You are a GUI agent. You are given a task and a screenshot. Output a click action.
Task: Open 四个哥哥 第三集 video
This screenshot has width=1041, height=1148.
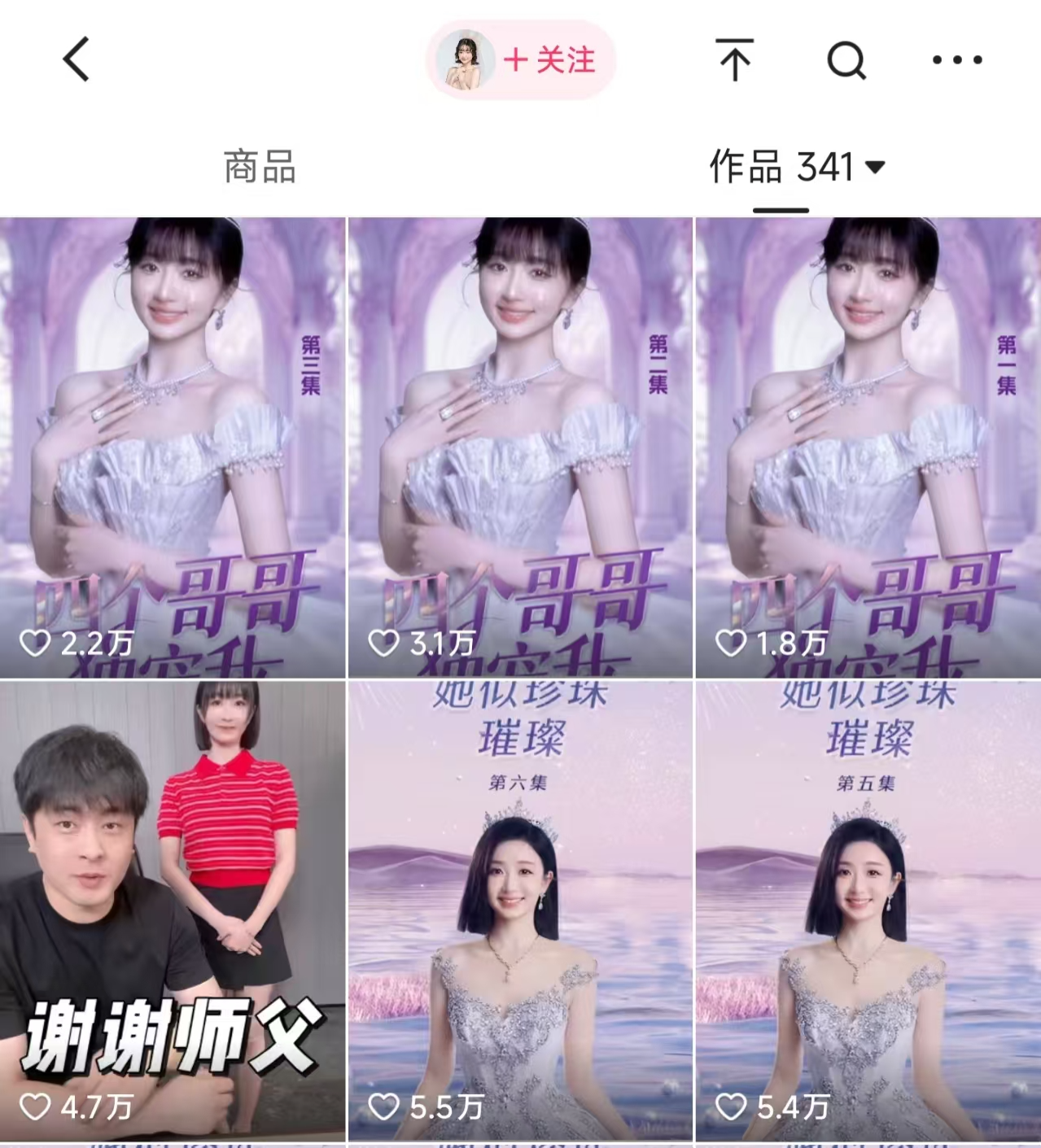click(x=173, y=447)
